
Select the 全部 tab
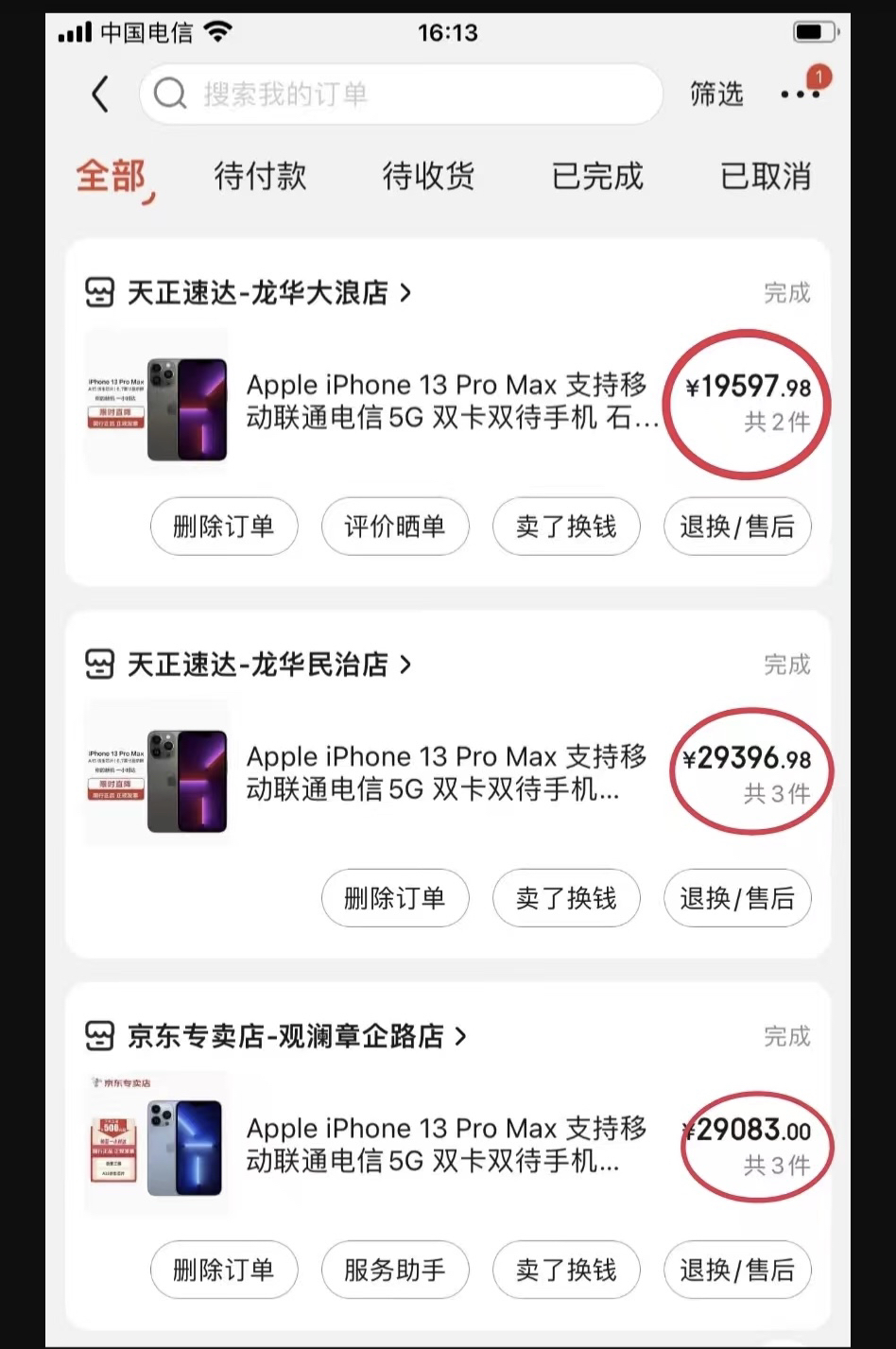pos(112,176)
